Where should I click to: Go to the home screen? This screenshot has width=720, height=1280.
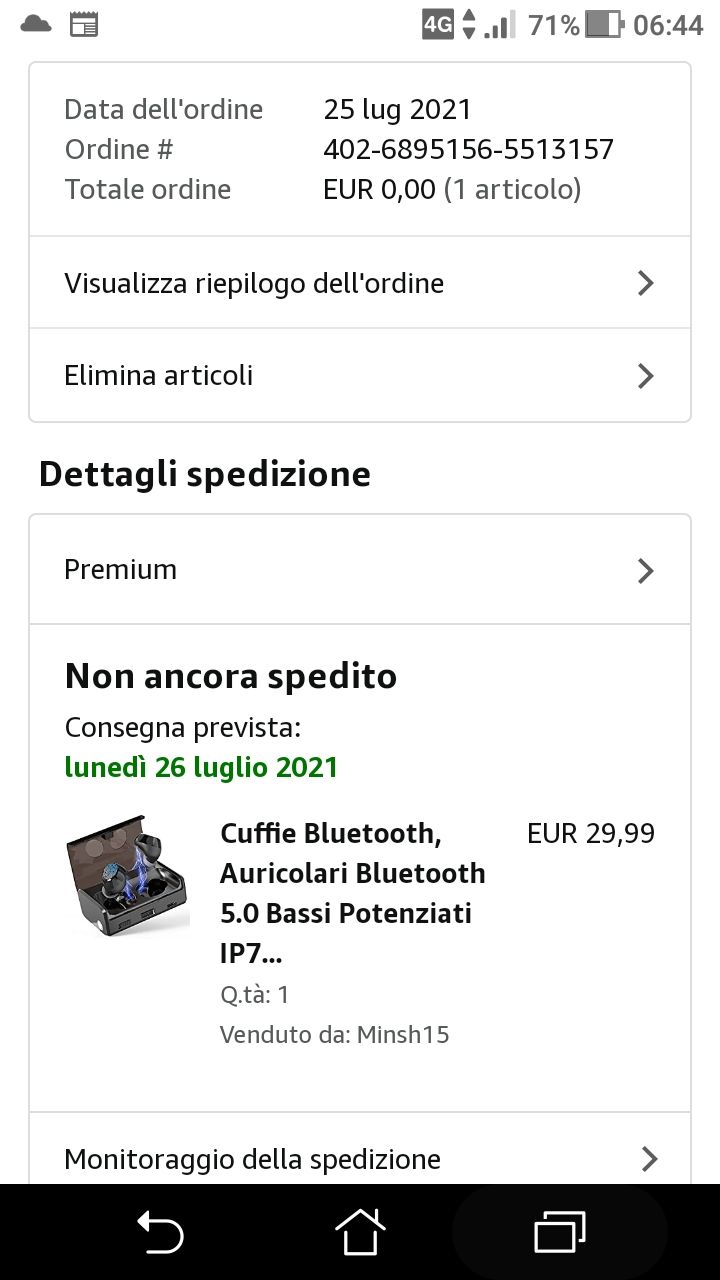360,1231
